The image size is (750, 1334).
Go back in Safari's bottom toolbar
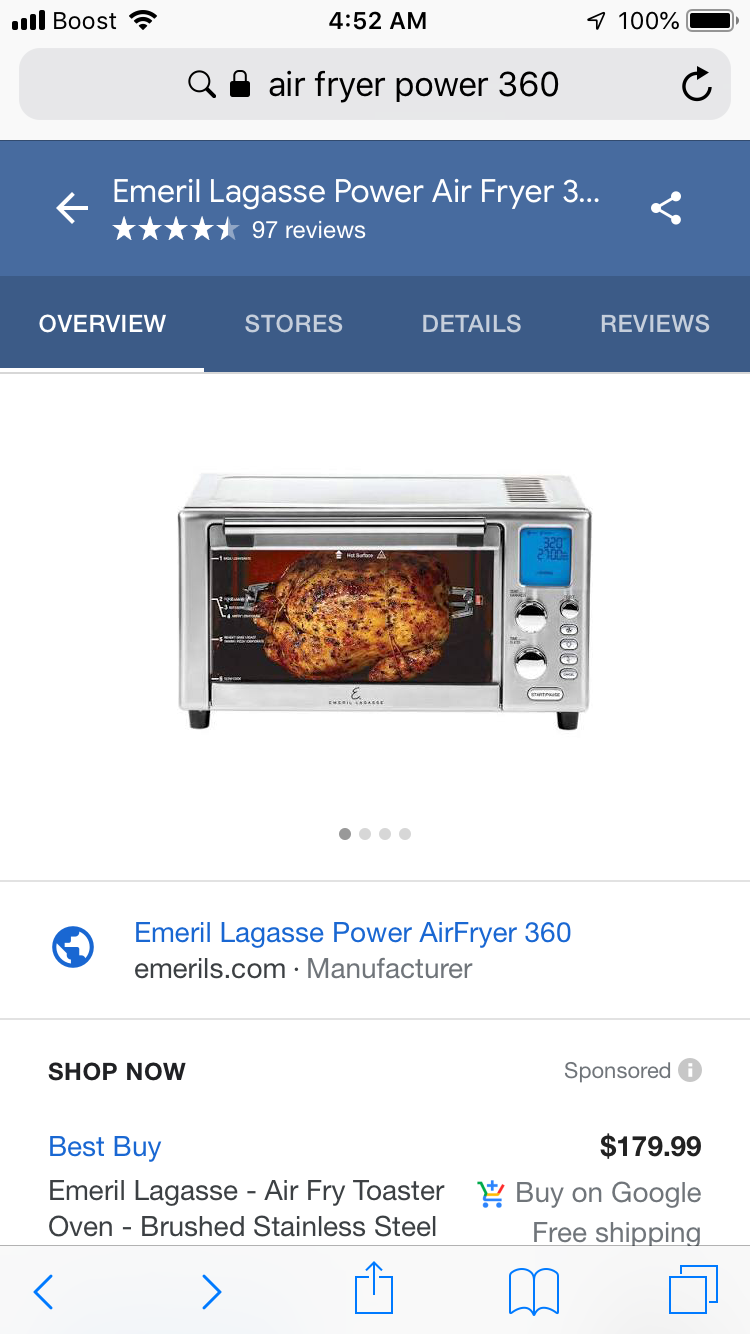point(43,1292)
